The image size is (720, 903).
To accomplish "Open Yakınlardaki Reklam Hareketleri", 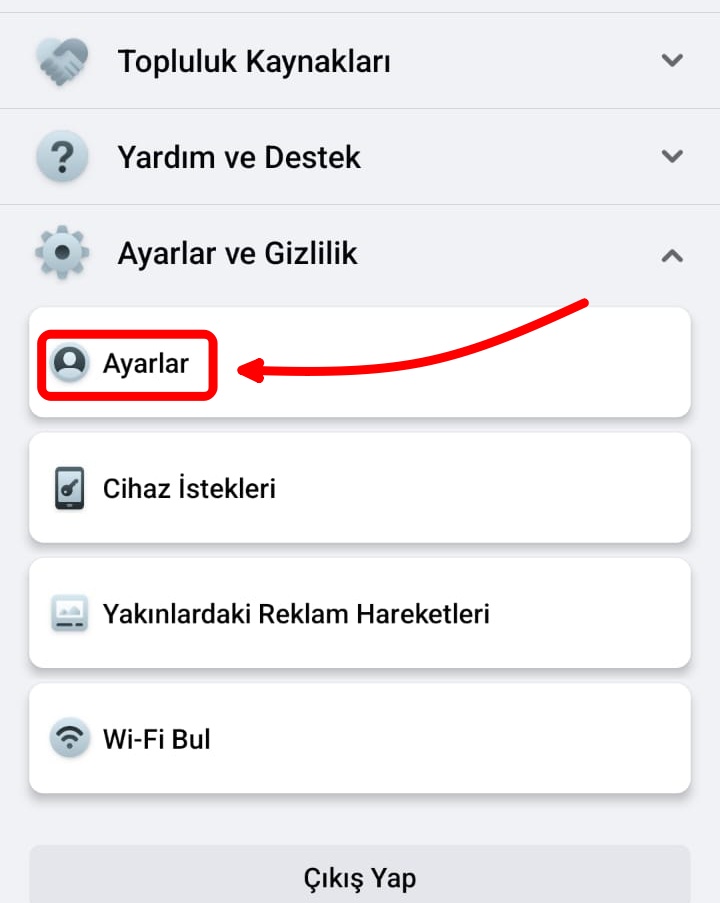I will 359,613.
